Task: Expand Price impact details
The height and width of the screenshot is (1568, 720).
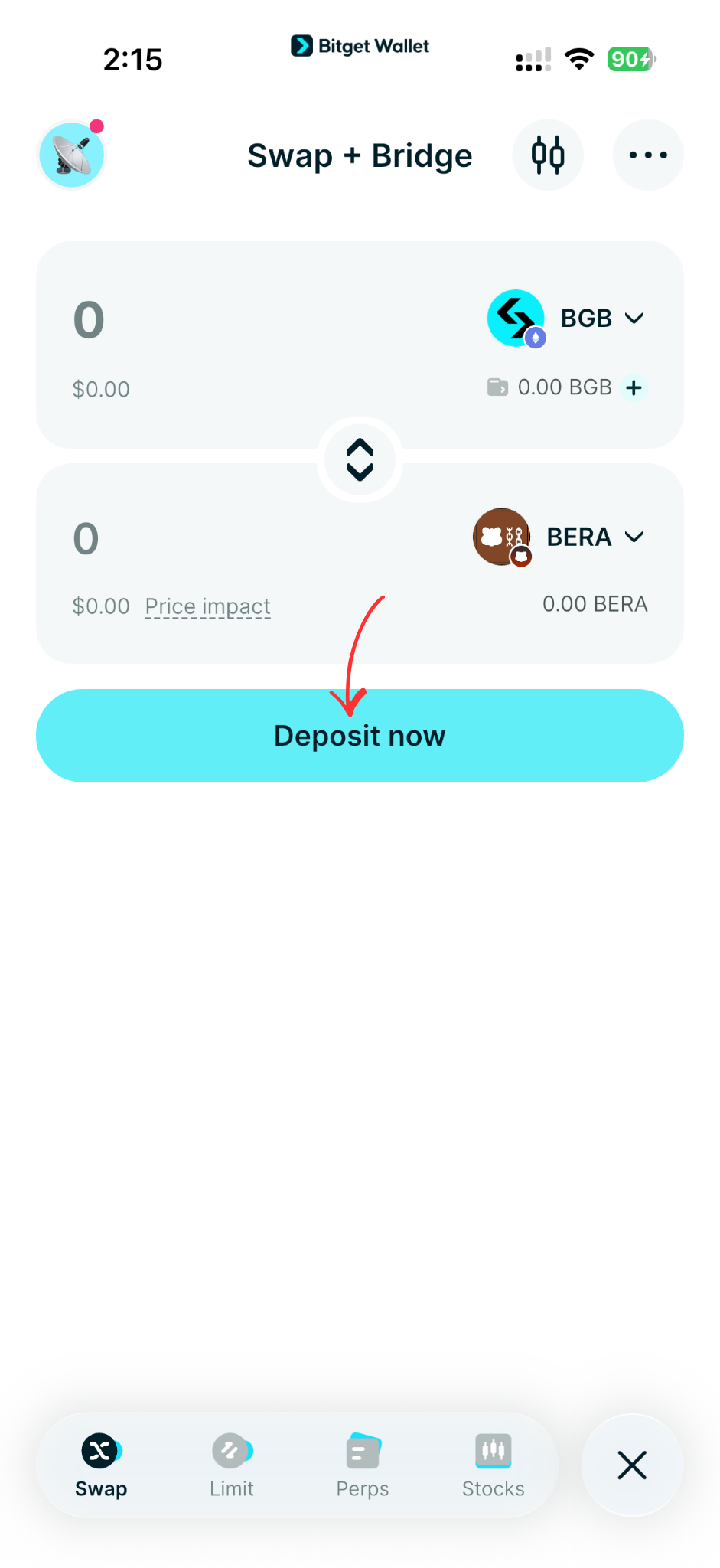Action: point(207,606)
